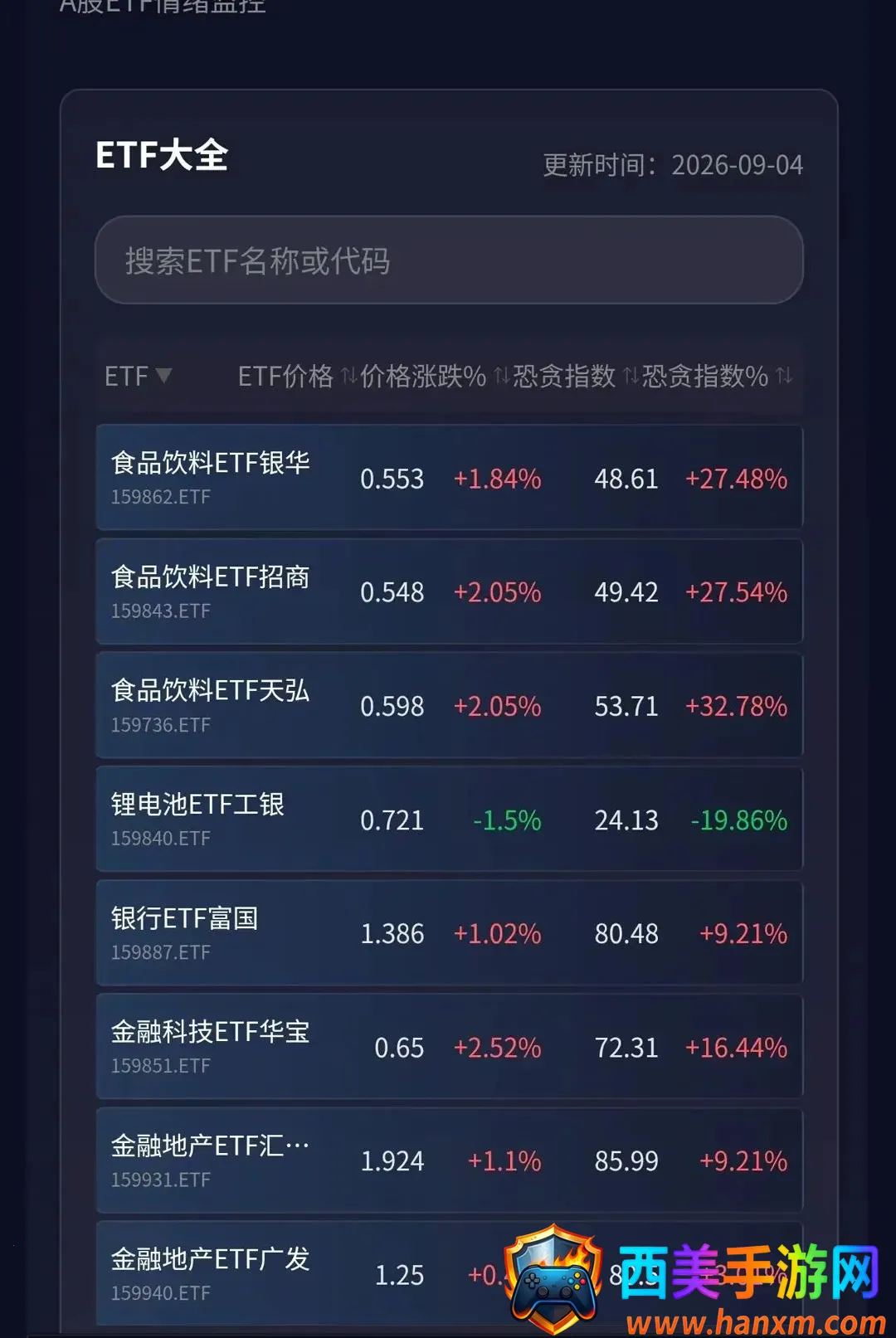
Task: Tap the ETF name or code search field
Action: pos(449,260)
